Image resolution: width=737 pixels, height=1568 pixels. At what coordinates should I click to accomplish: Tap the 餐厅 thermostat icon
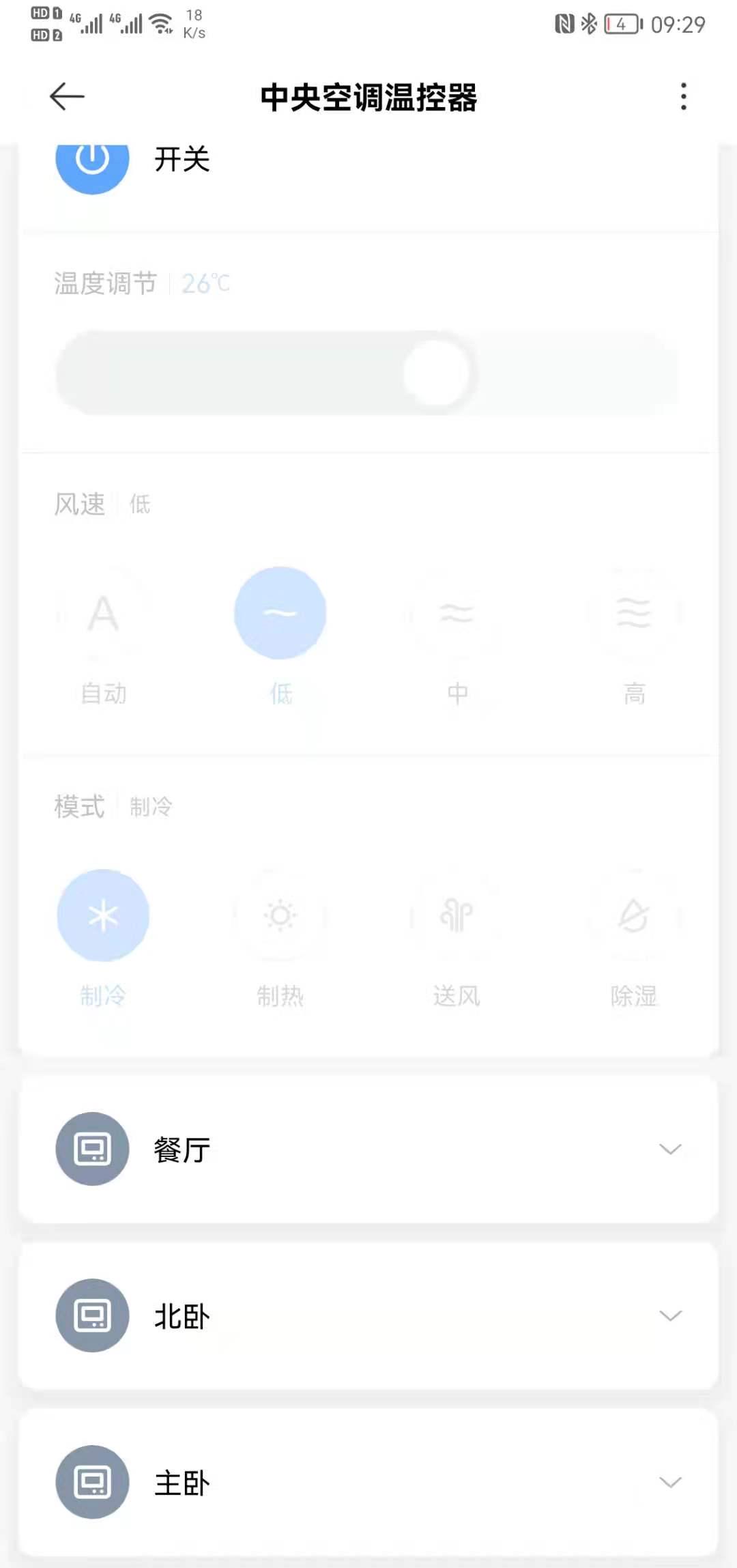pyautogui.click(x=92, y=1149)
